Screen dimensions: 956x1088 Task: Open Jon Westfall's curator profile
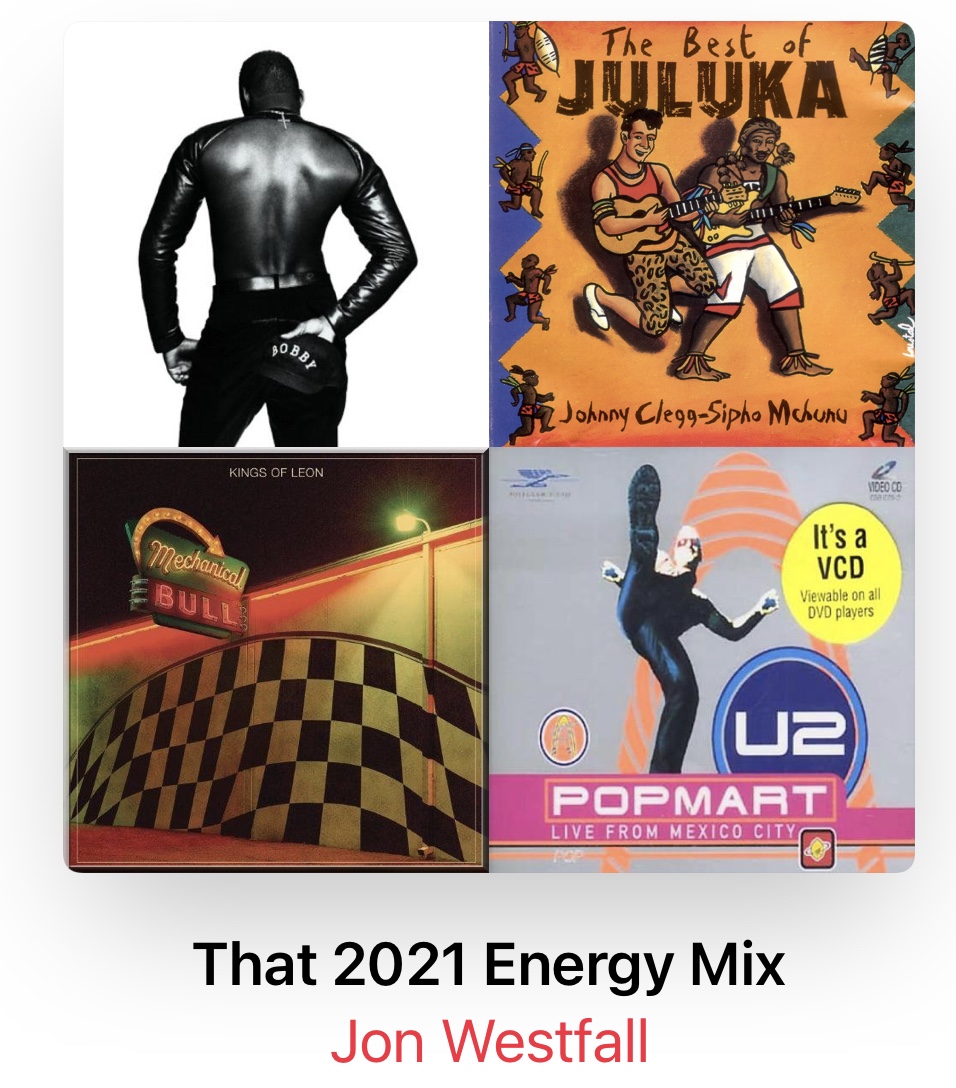489,1041
